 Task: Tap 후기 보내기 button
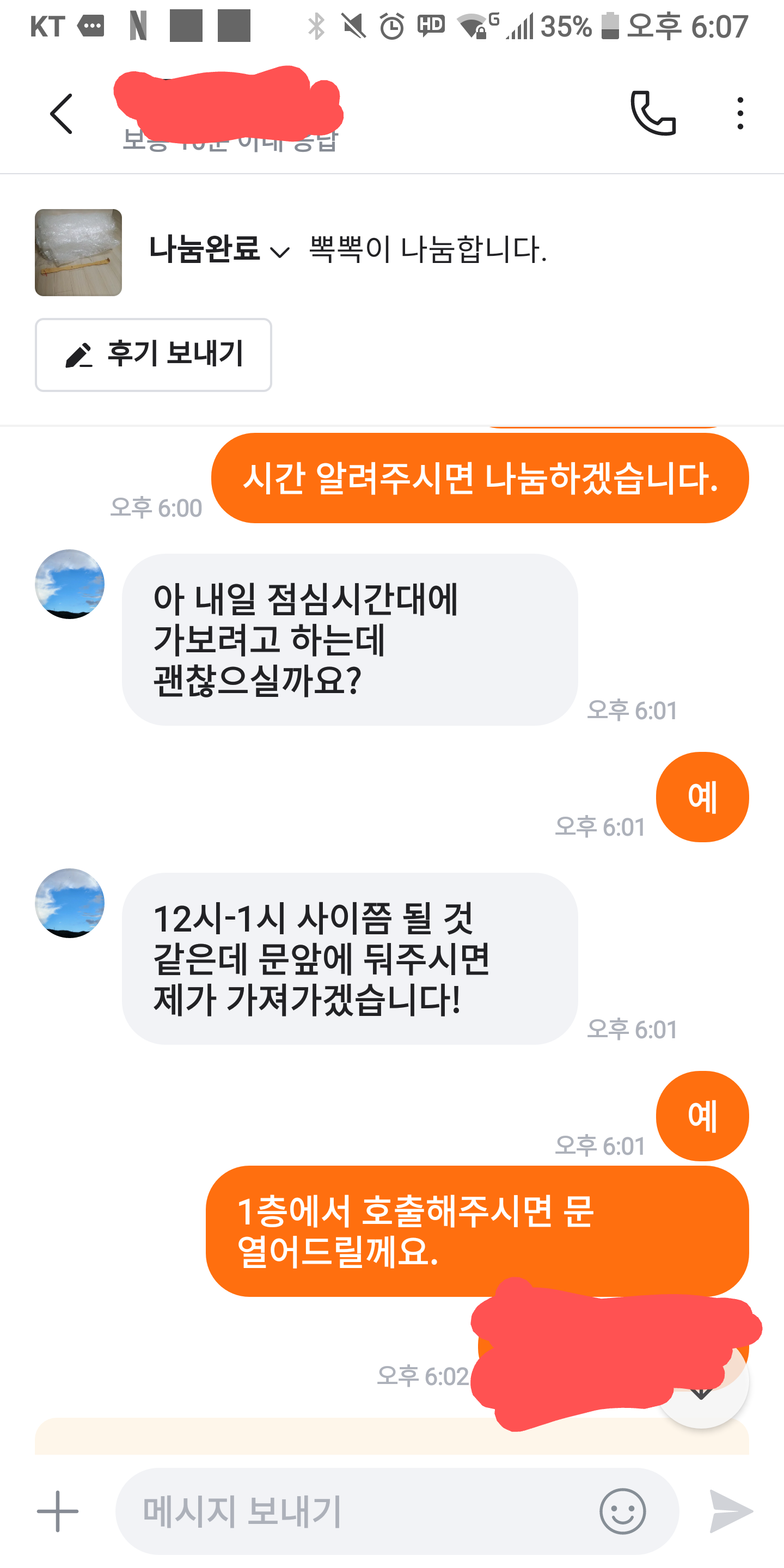click(154, 355)
